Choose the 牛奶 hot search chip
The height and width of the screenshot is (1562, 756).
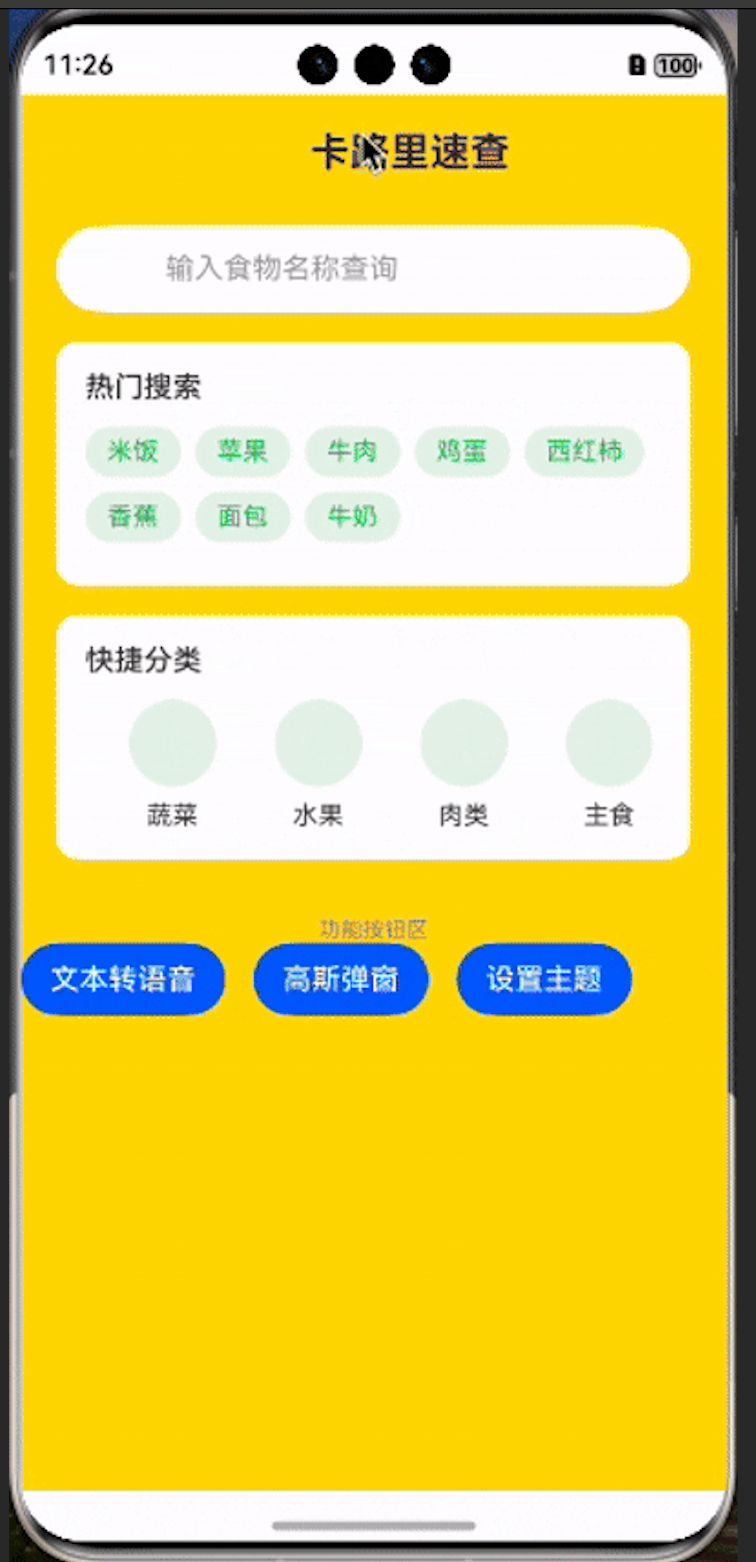tap(352, 517)
